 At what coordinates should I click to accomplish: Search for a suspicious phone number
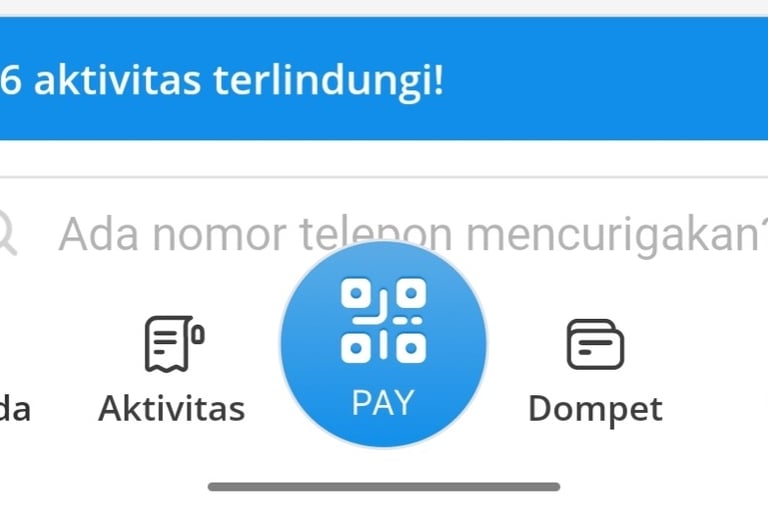click(400, 232)
